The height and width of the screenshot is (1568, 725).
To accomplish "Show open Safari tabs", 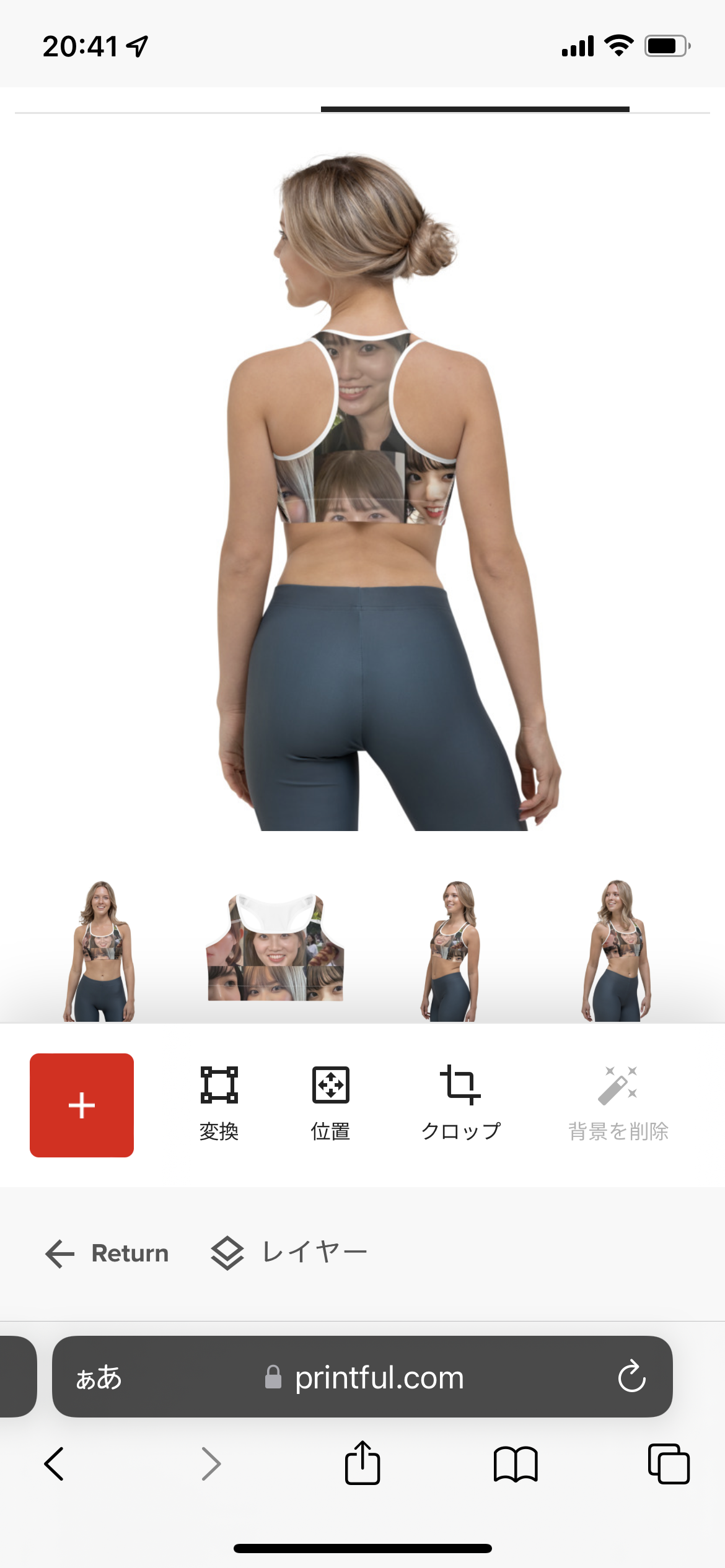I will pyautogui.click(x=669, y=1464).
